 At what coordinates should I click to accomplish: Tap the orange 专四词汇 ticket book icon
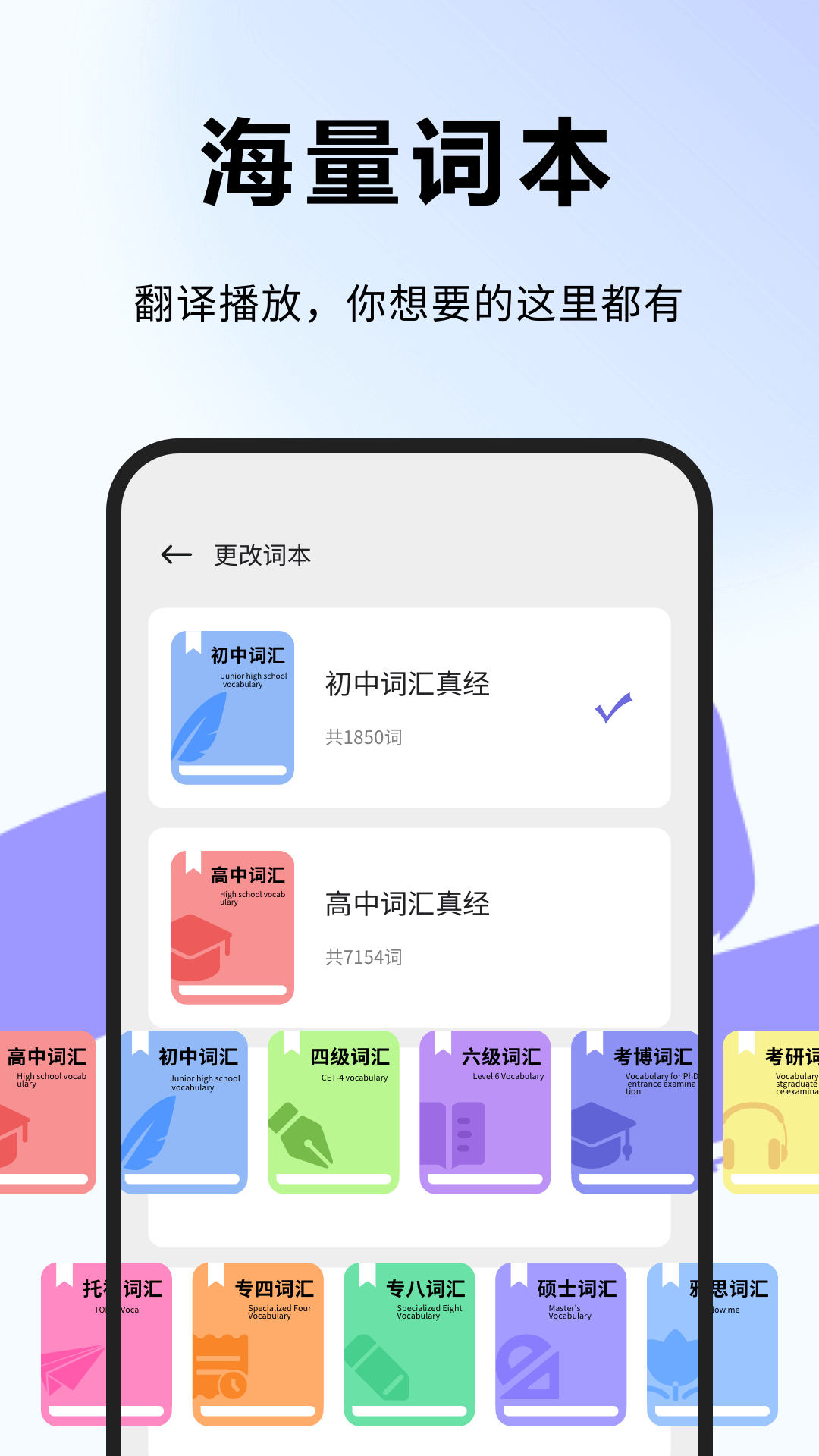(259, 1342)
